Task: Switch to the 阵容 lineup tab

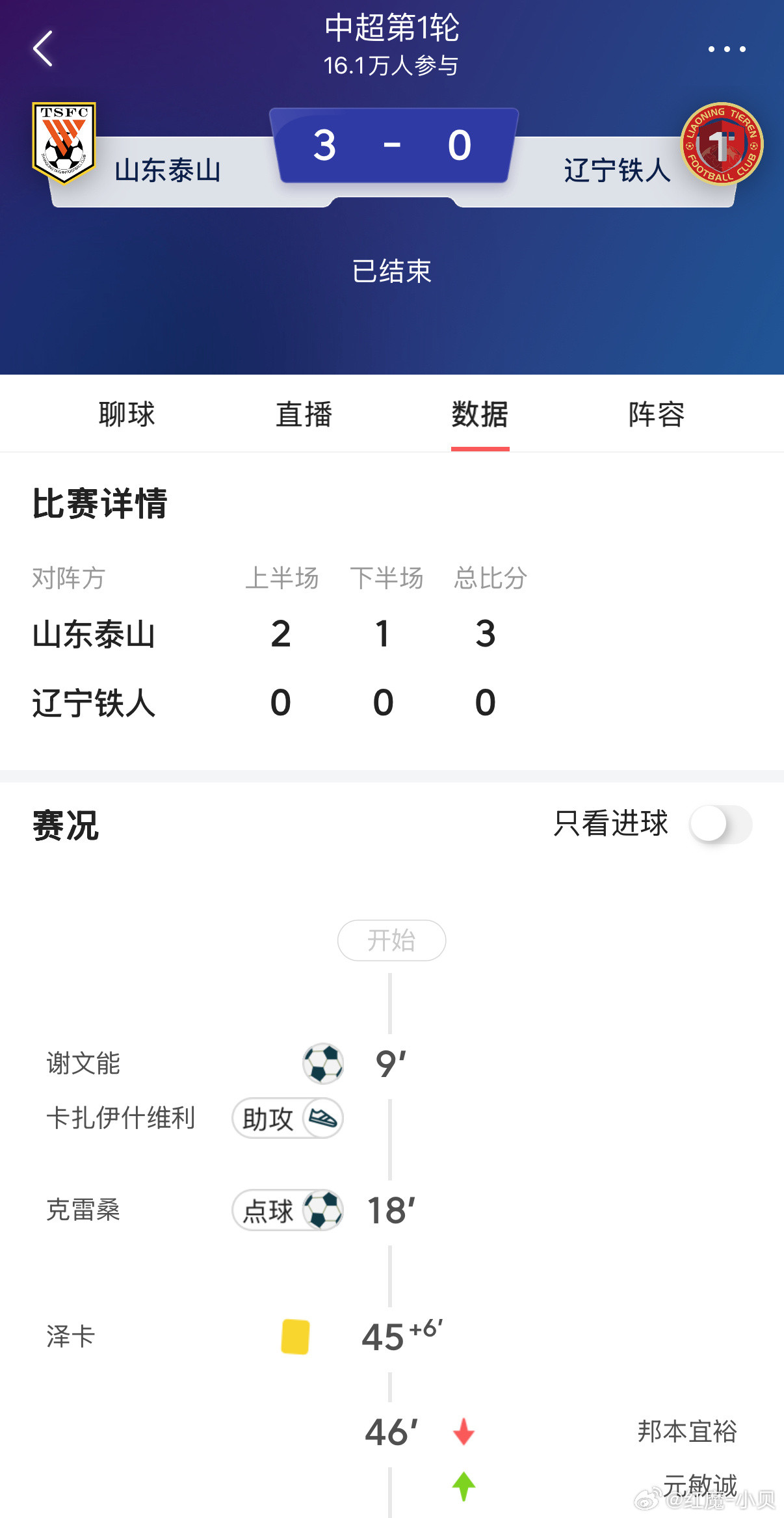Action: pyautogui.click(x=657, y=414)
